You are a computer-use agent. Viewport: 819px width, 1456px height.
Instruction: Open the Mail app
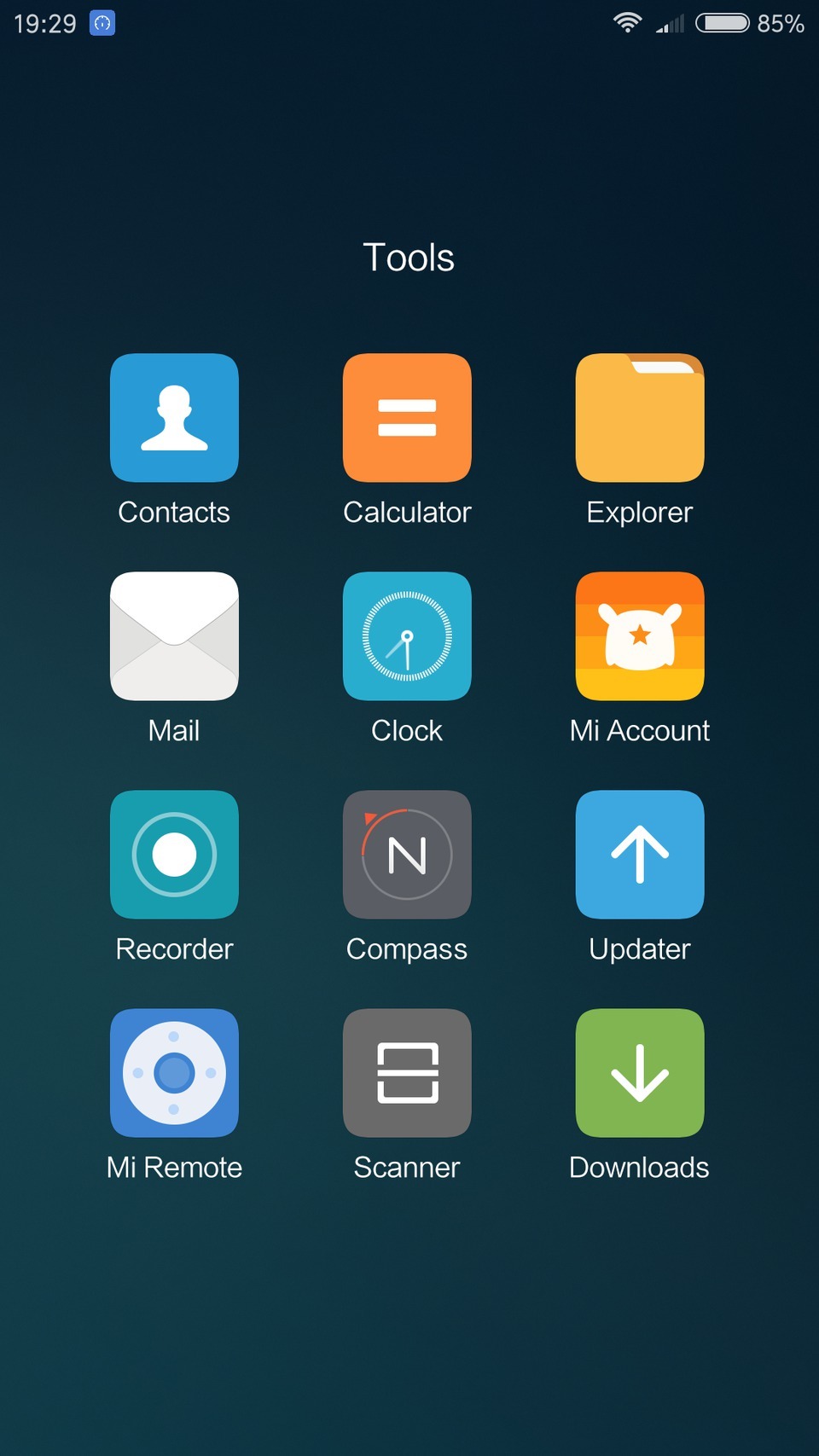[x=174, y=636]
